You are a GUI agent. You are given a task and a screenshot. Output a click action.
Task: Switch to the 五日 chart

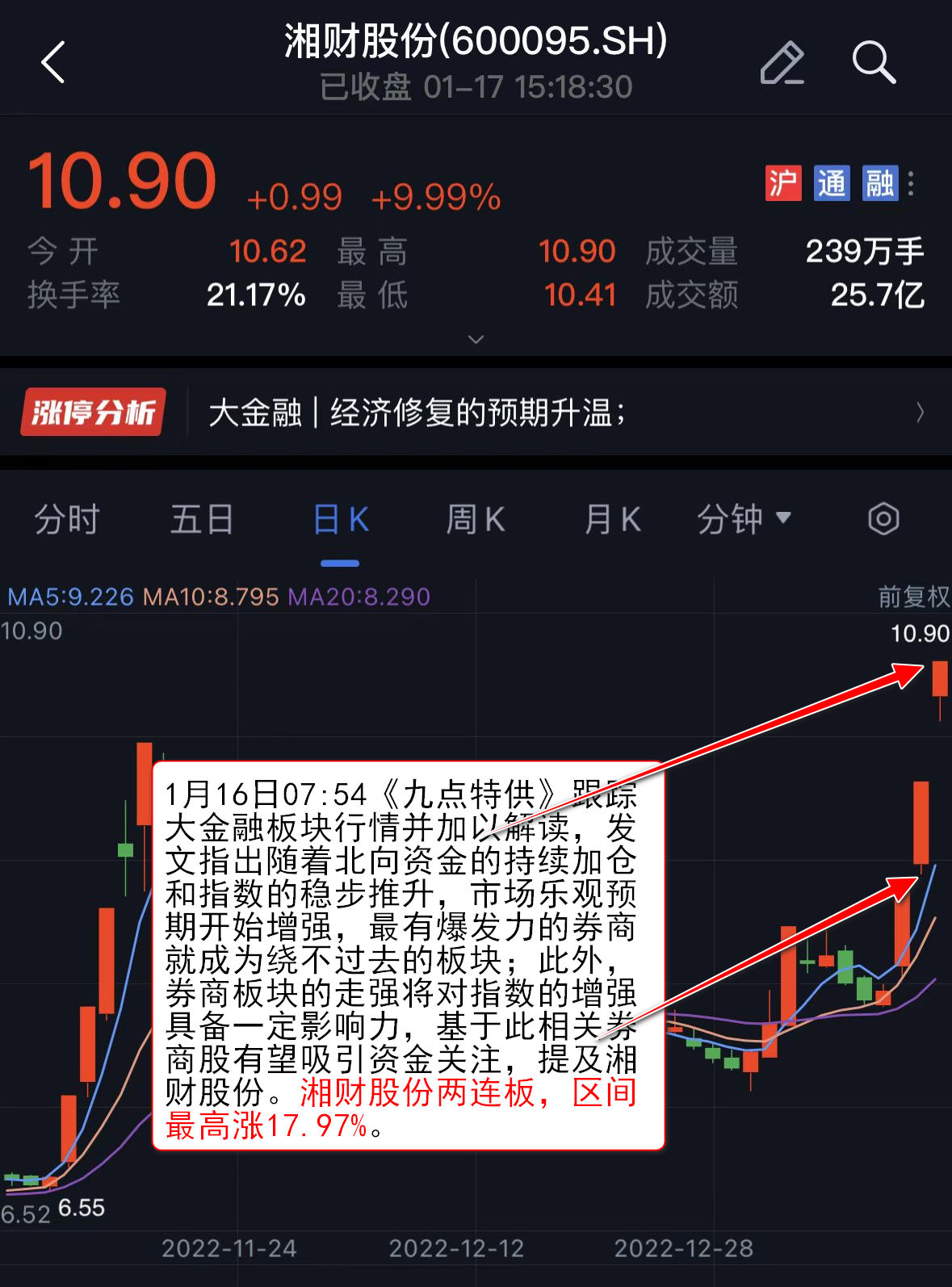click(x=202, y=519)
